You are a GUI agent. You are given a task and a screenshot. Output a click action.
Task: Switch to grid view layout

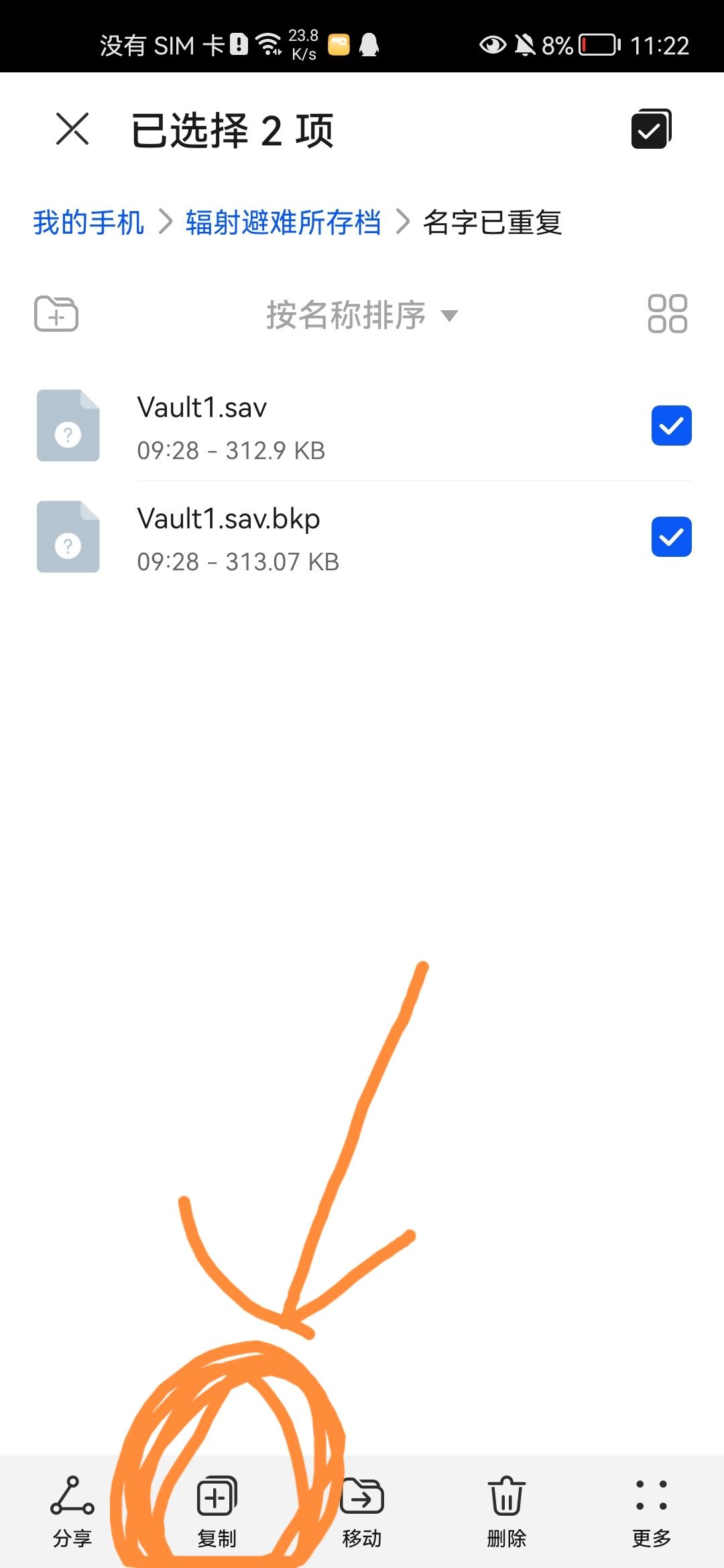tap(666, 314)
